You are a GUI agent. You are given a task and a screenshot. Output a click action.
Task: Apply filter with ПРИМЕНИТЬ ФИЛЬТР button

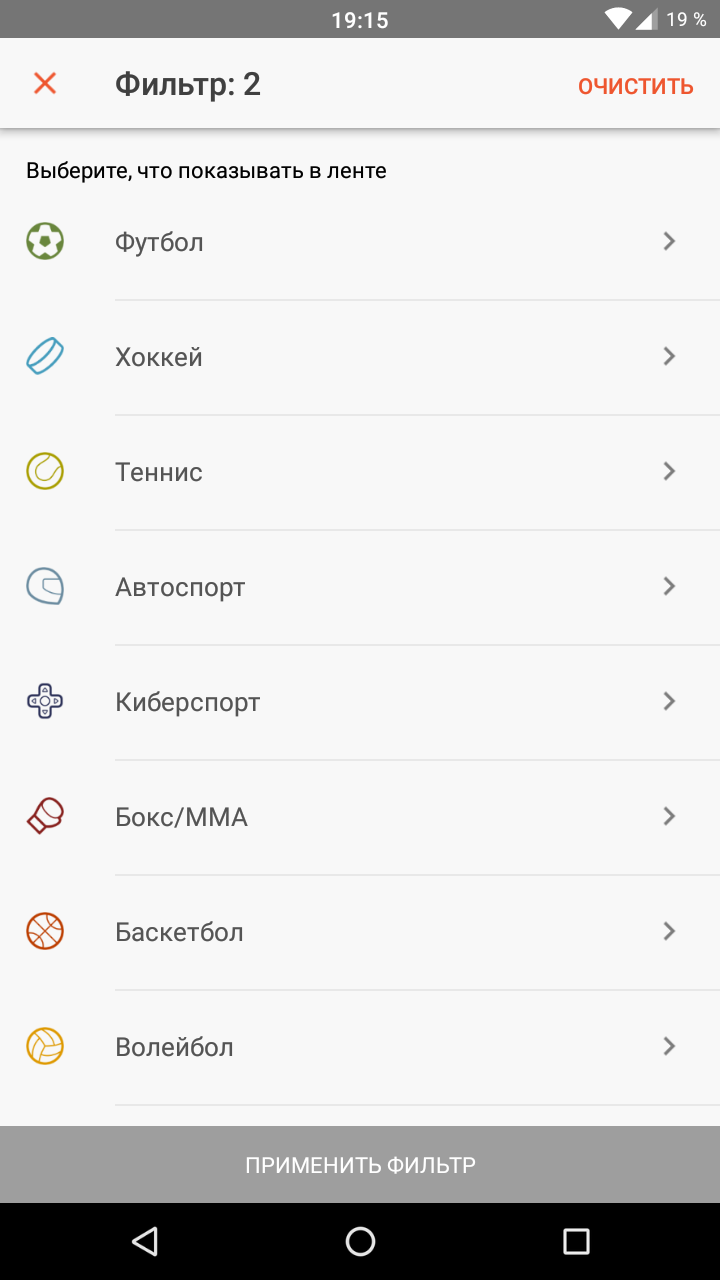click(360, 1164)
